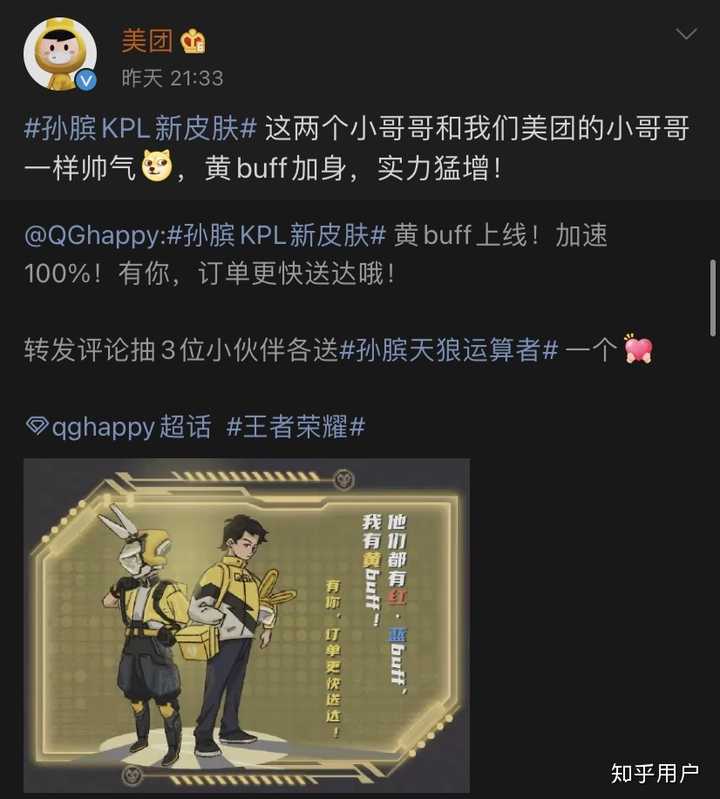
Task: Click the yellow hooded avatar illustration itself
Action: coord(58,48)
